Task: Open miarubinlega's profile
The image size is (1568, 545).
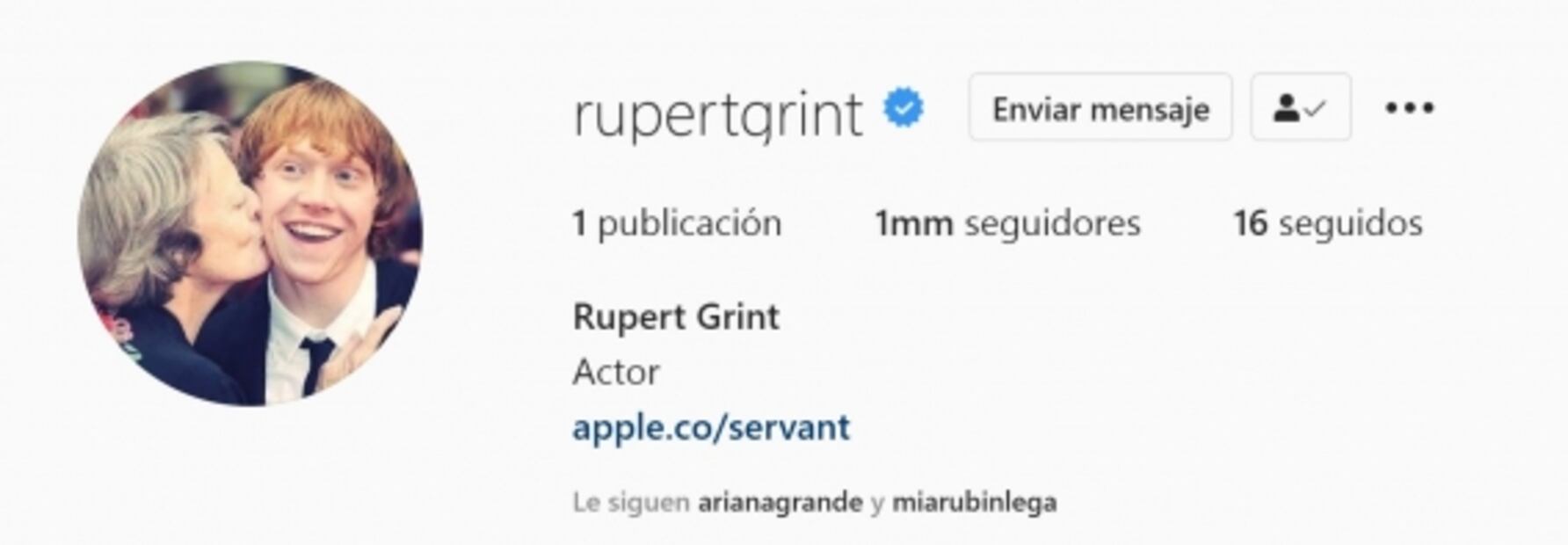Action: pos(974,503)
